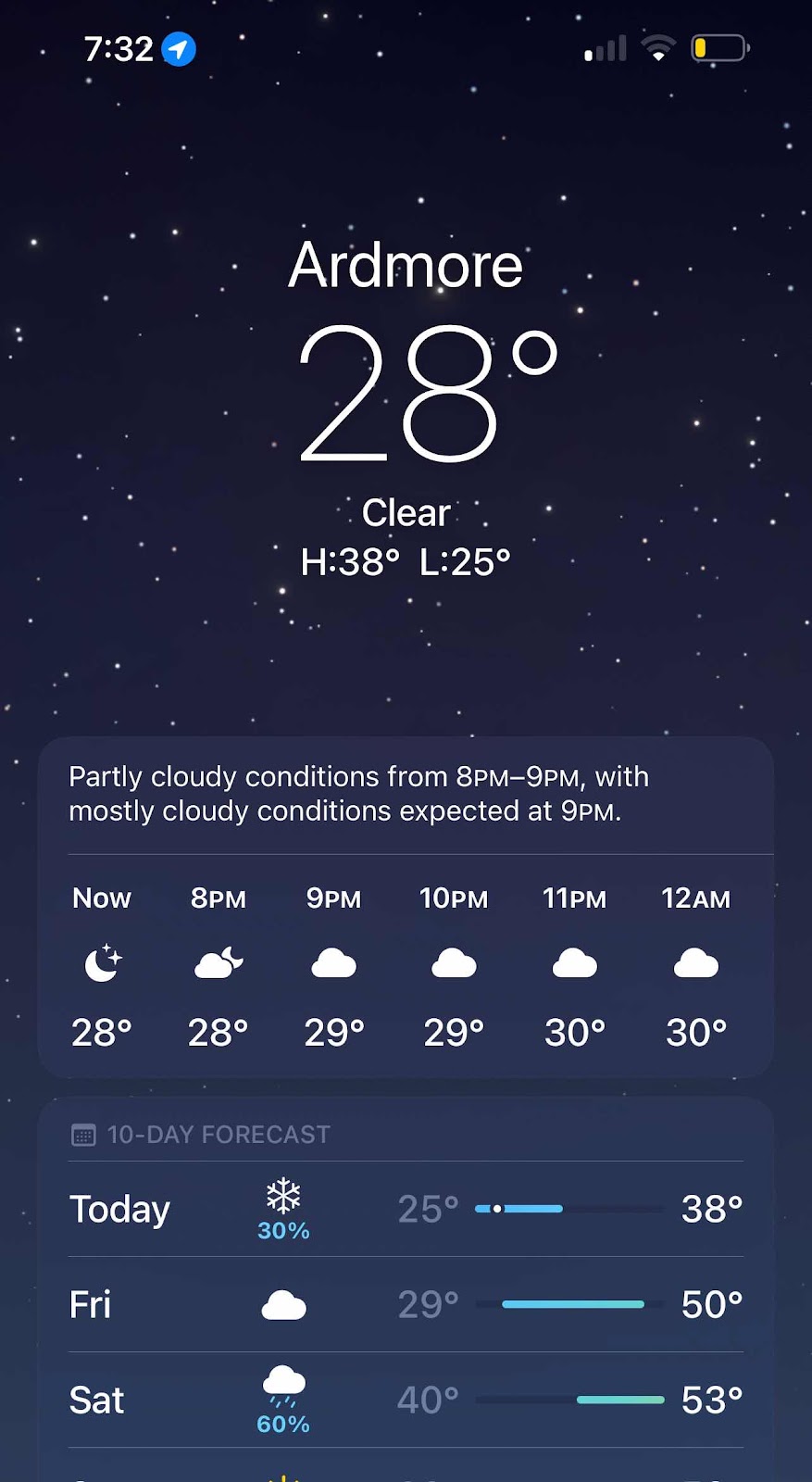Open Today's forecast row
The height and width of the screenshot is (1482, 812).
click(406, 1209)
